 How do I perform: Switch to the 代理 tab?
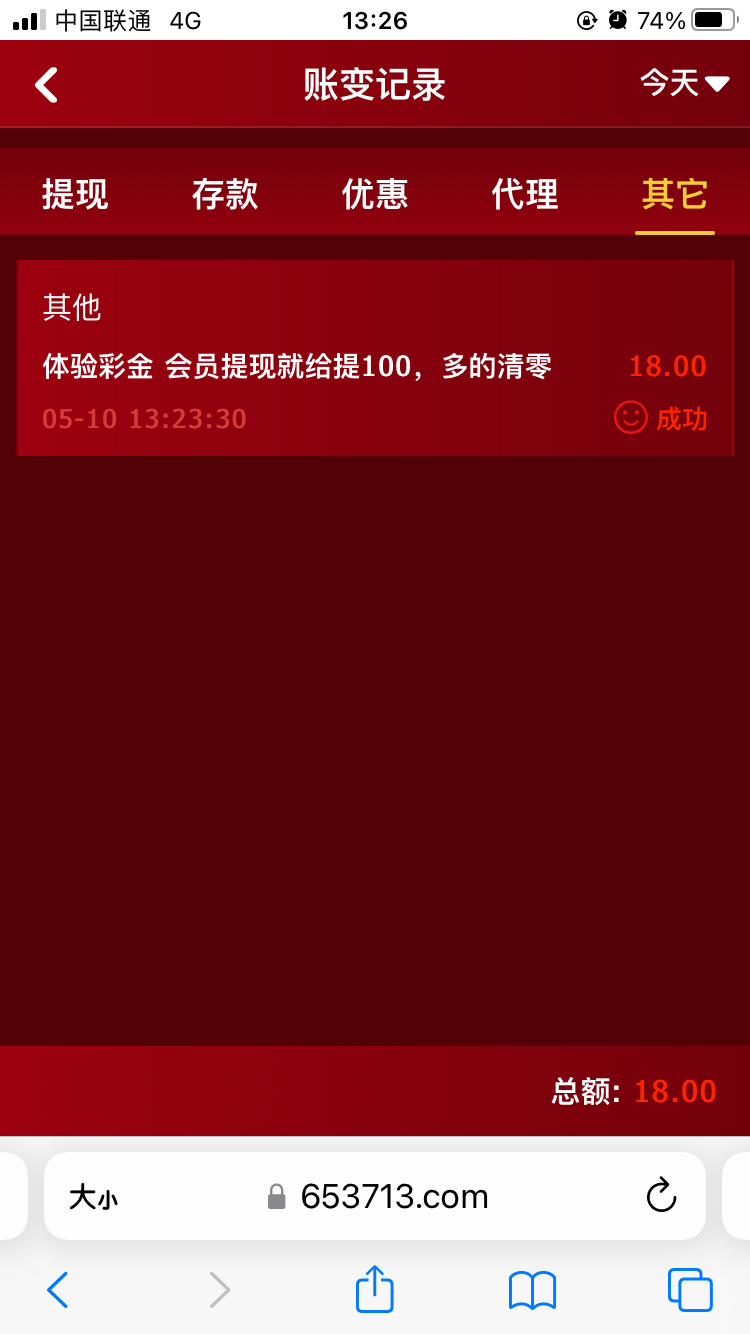[525, 194]
